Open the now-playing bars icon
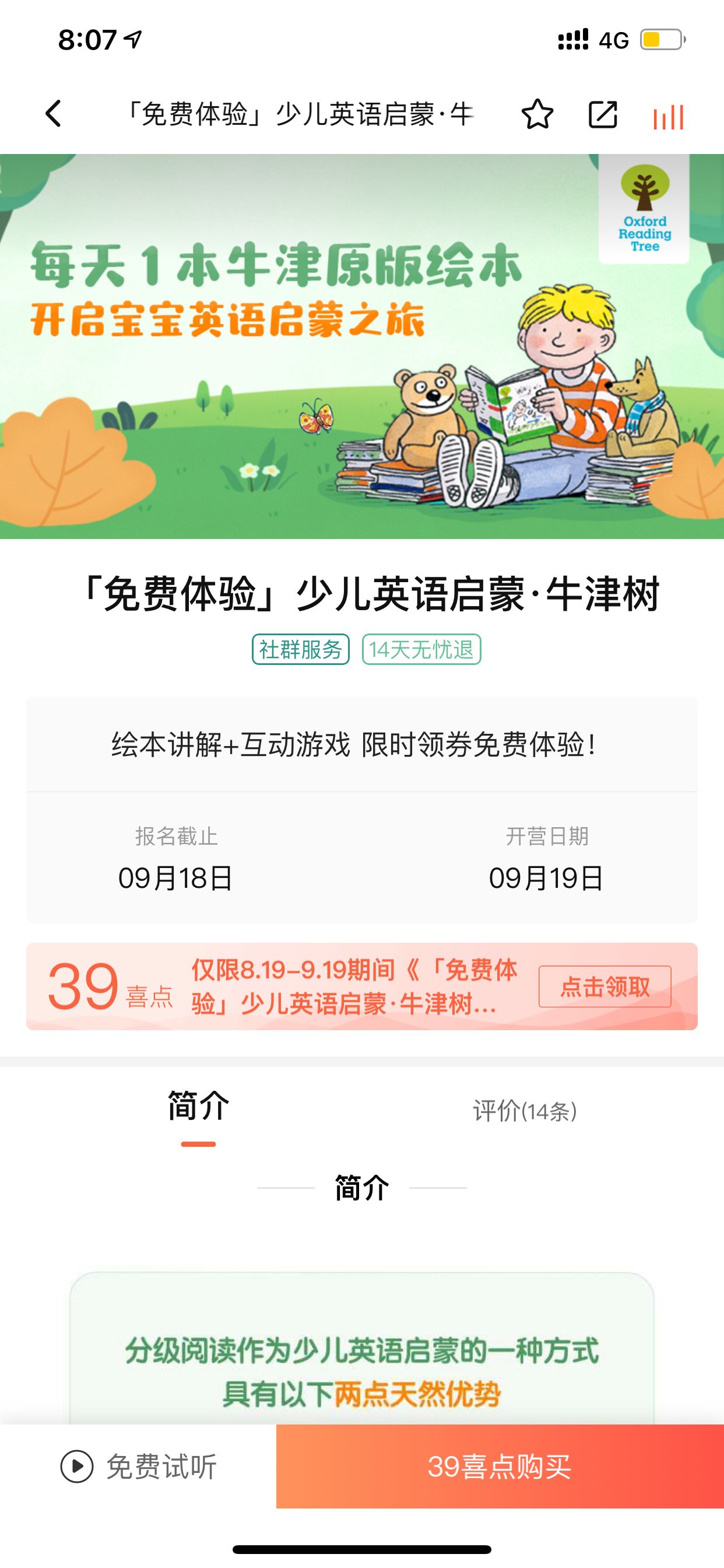 tap(669, 116)
